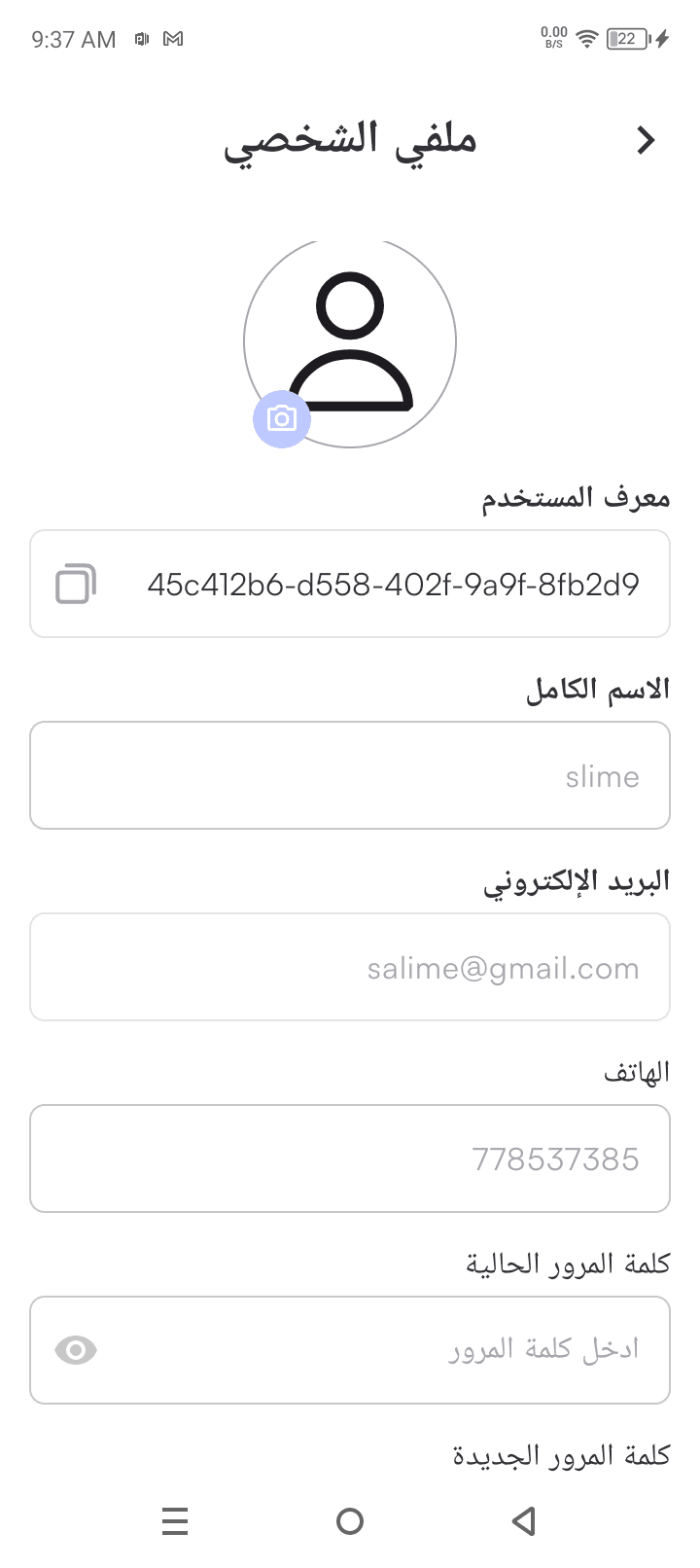Copy the user ID

click(75, 584)
